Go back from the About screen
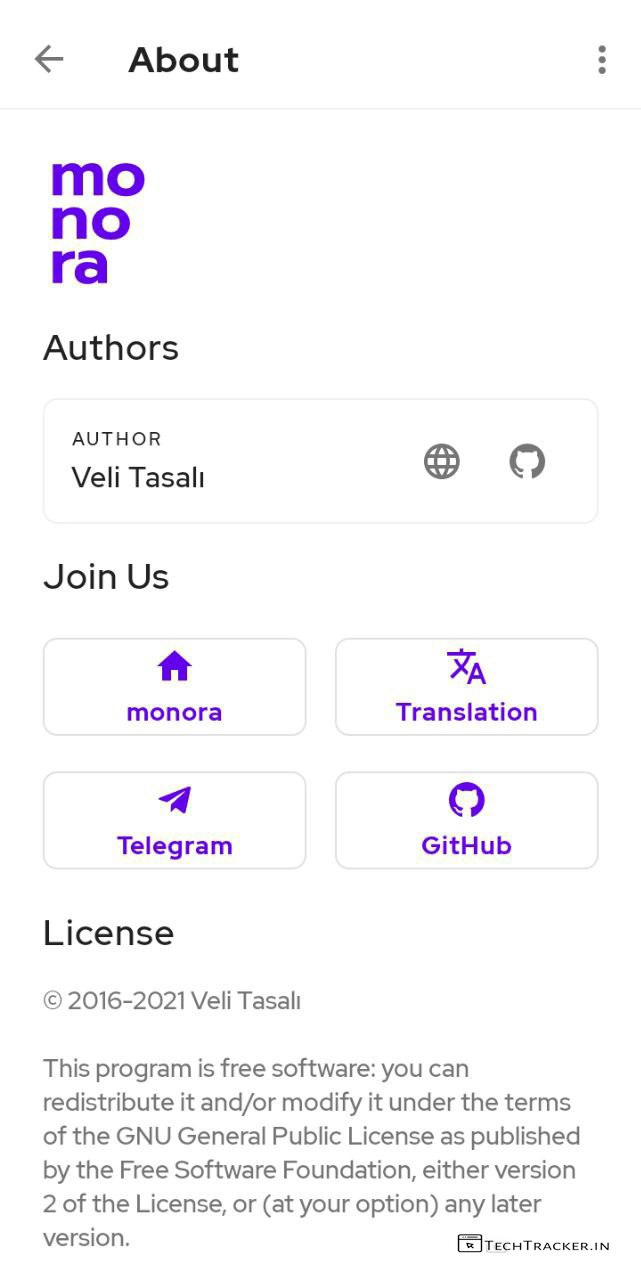 point(49,60)
